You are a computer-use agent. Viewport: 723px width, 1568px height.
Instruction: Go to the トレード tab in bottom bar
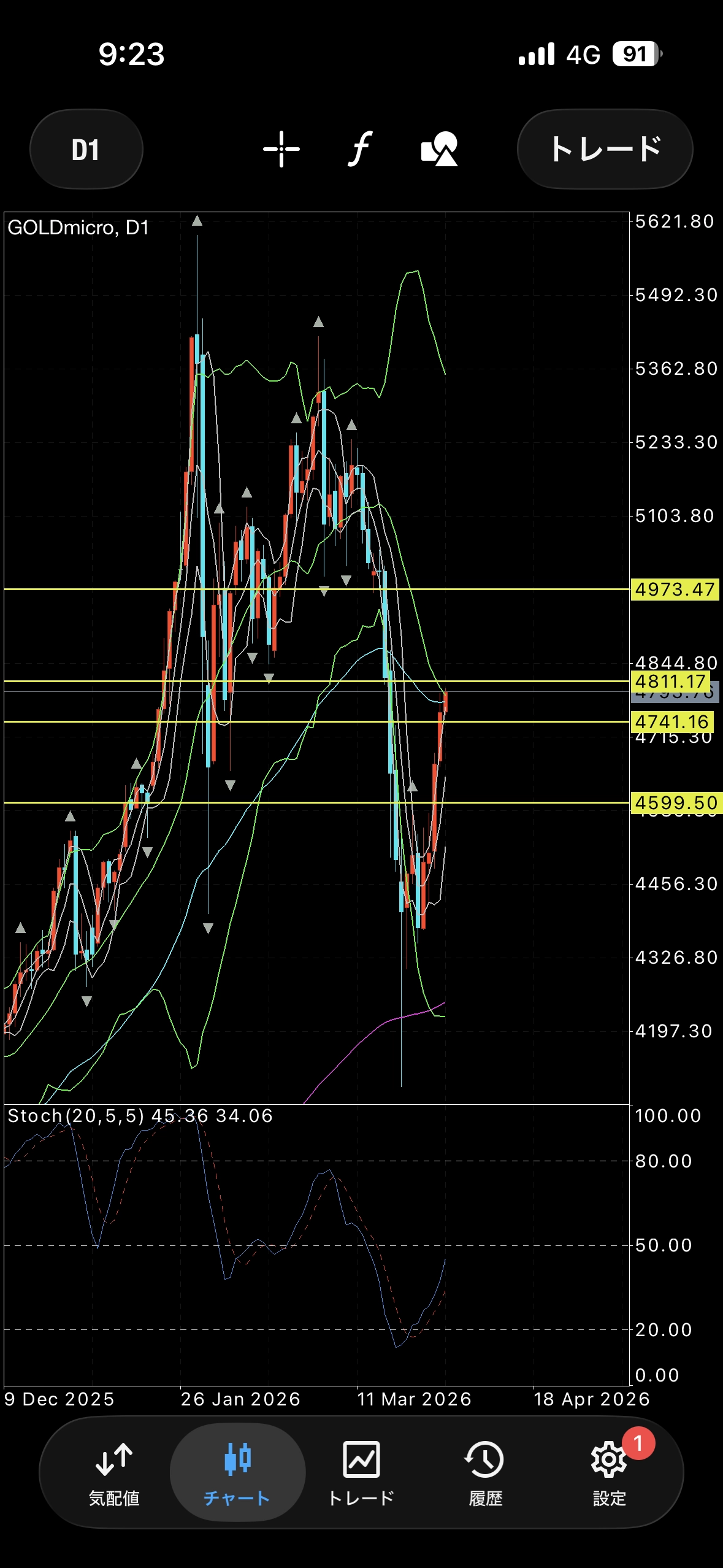click(361, 1474)
